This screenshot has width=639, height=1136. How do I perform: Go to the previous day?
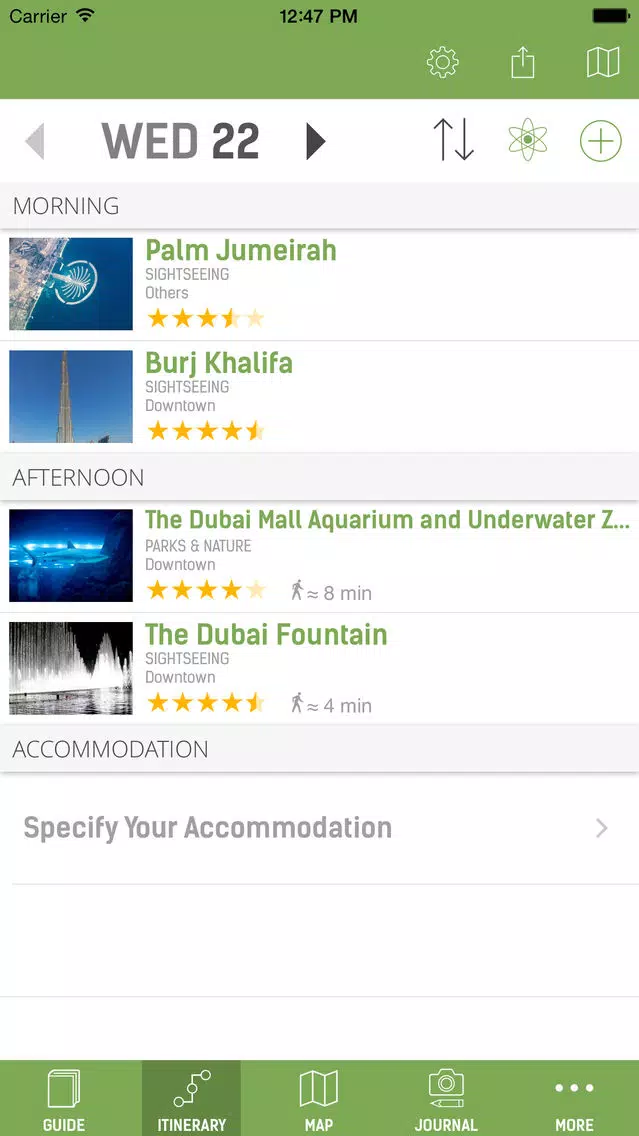(35, 141)
